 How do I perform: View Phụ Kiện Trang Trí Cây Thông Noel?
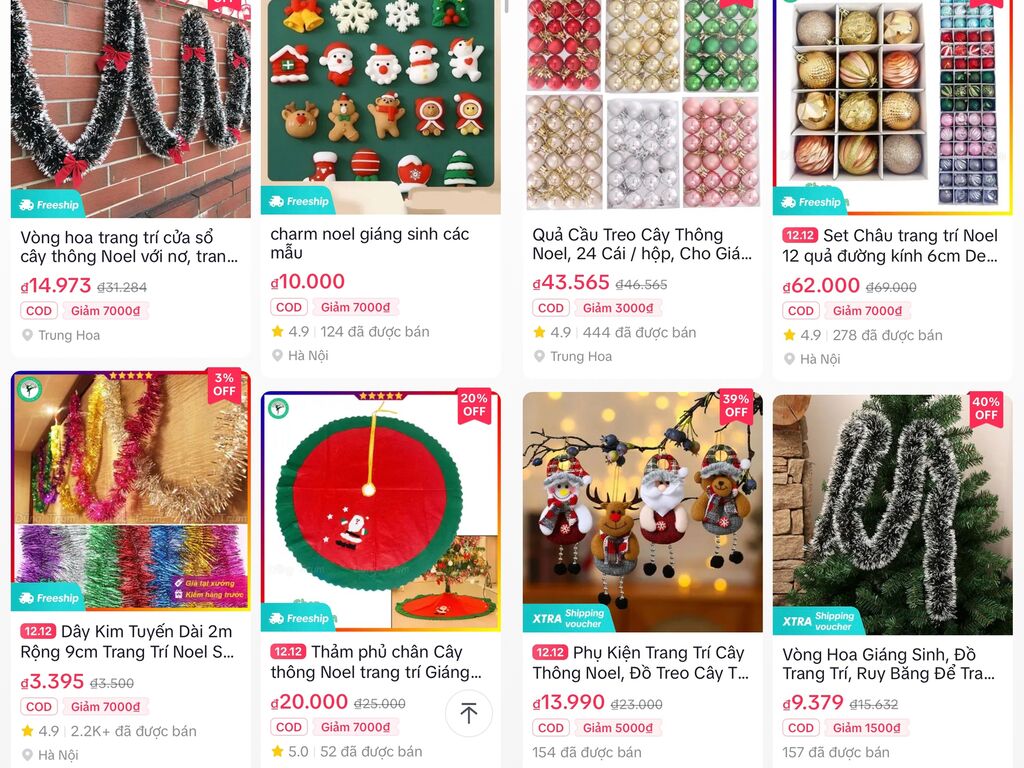pyautogui.click(x=641, y=662)
